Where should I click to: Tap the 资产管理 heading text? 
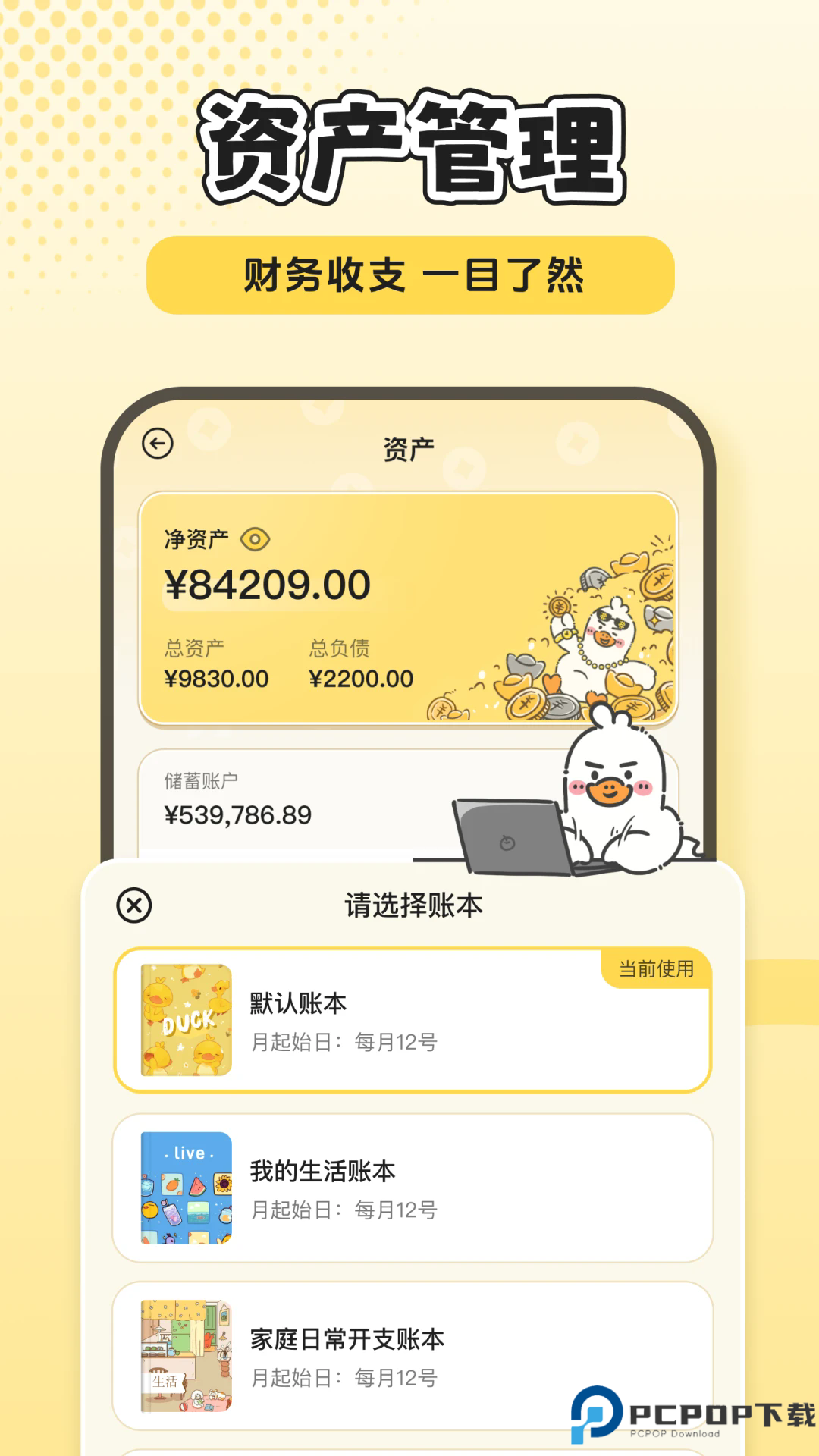click(409, 148)
